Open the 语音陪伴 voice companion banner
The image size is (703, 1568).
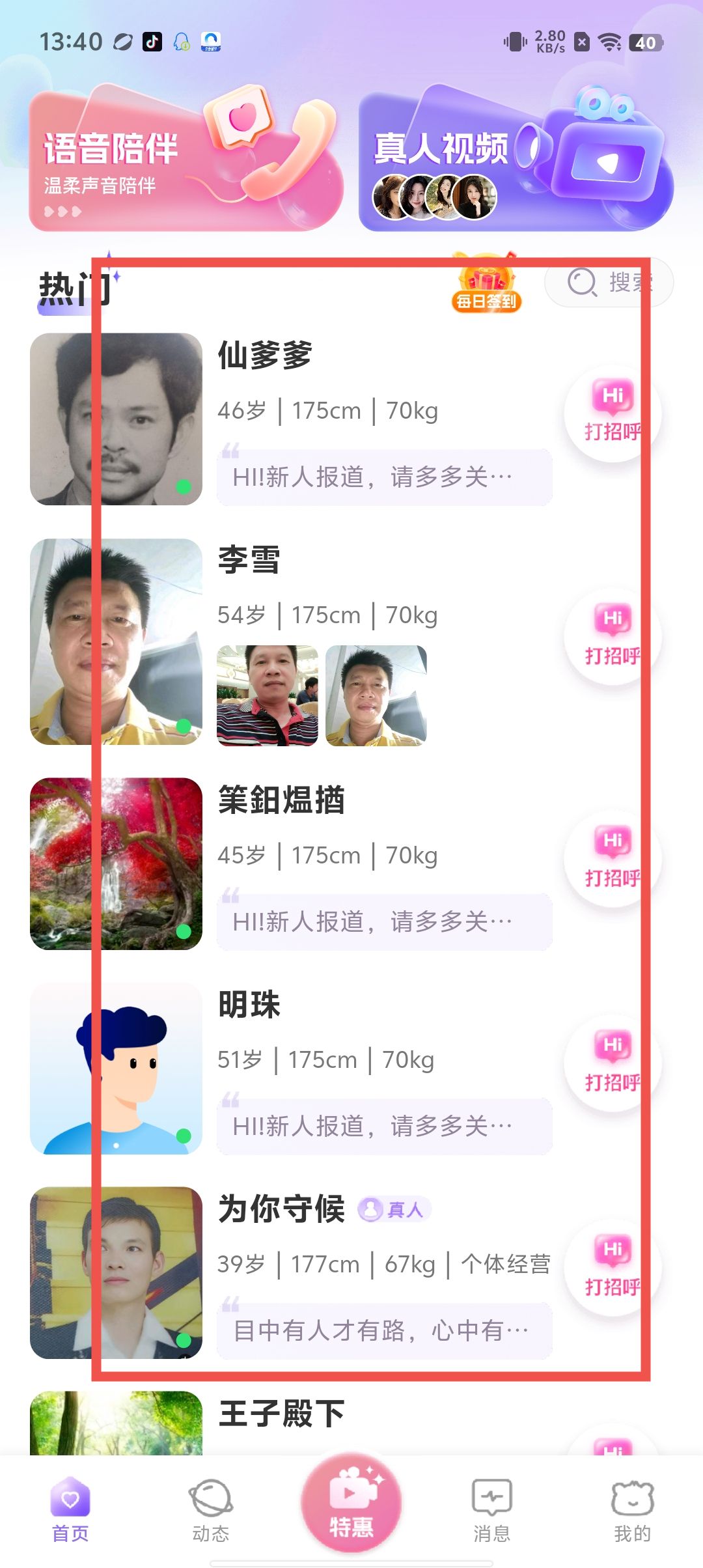pos(186,160)
